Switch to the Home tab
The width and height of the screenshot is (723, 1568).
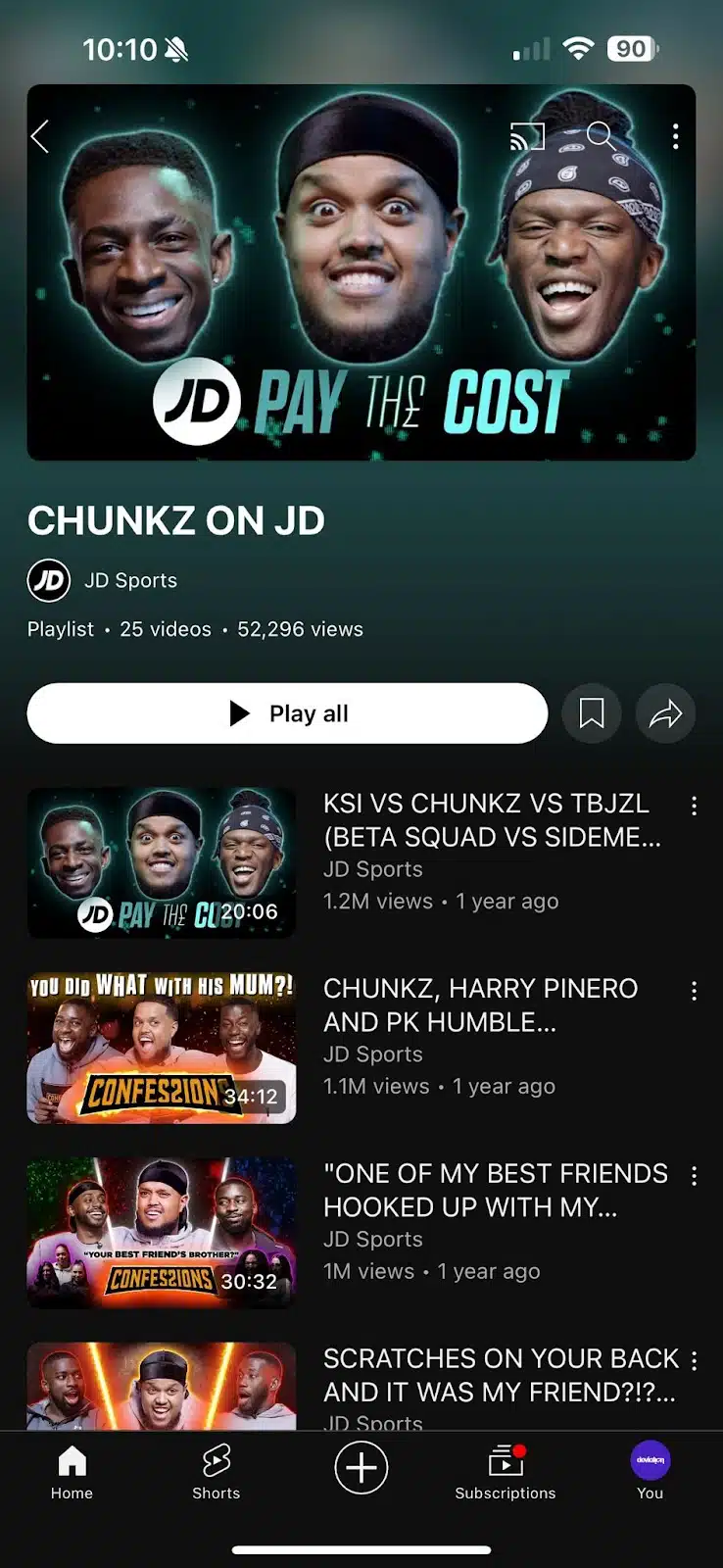72,1473
